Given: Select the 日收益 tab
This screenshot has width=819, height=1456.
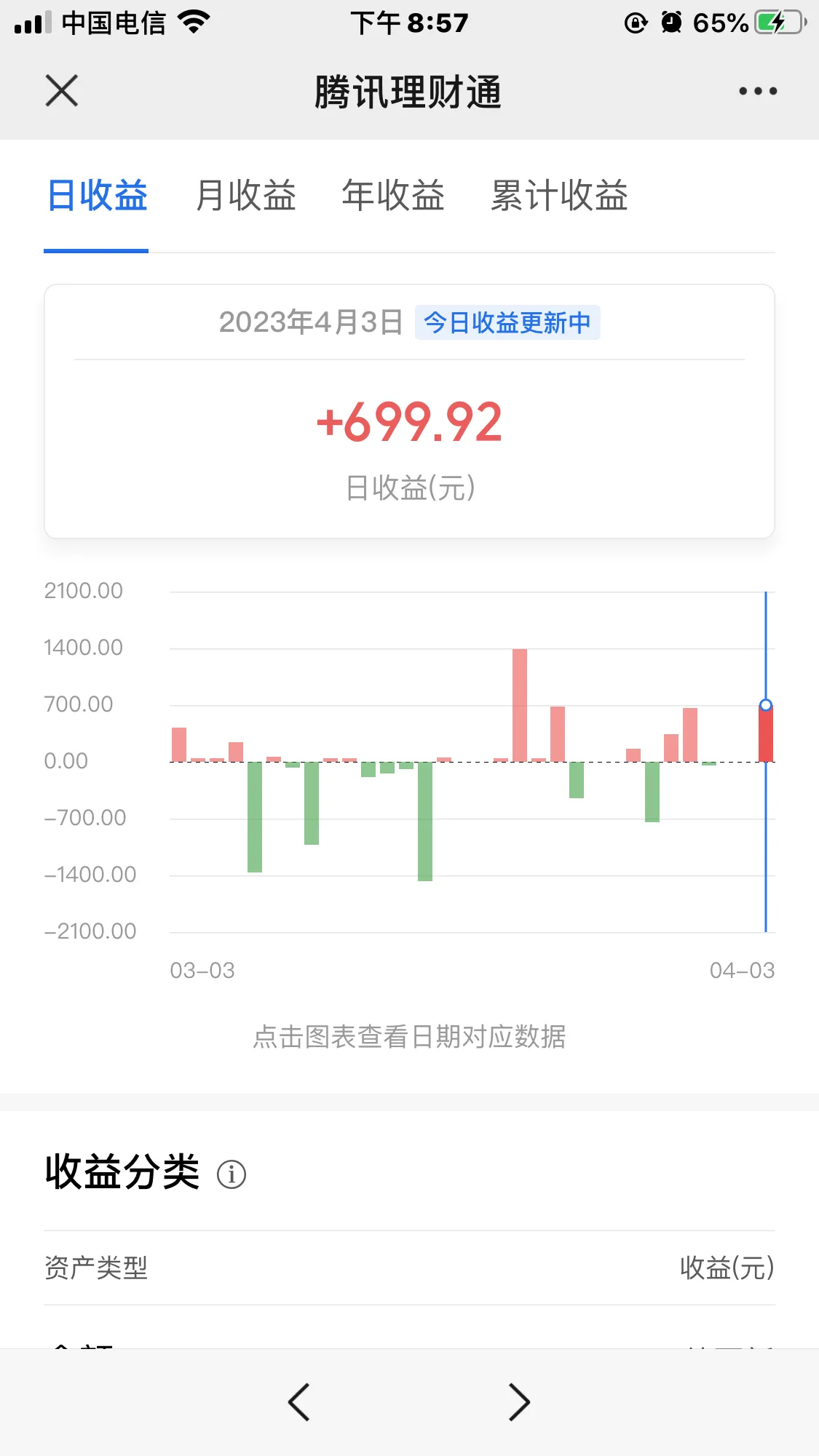Looking at the screenshot, I should click(97, 196).
